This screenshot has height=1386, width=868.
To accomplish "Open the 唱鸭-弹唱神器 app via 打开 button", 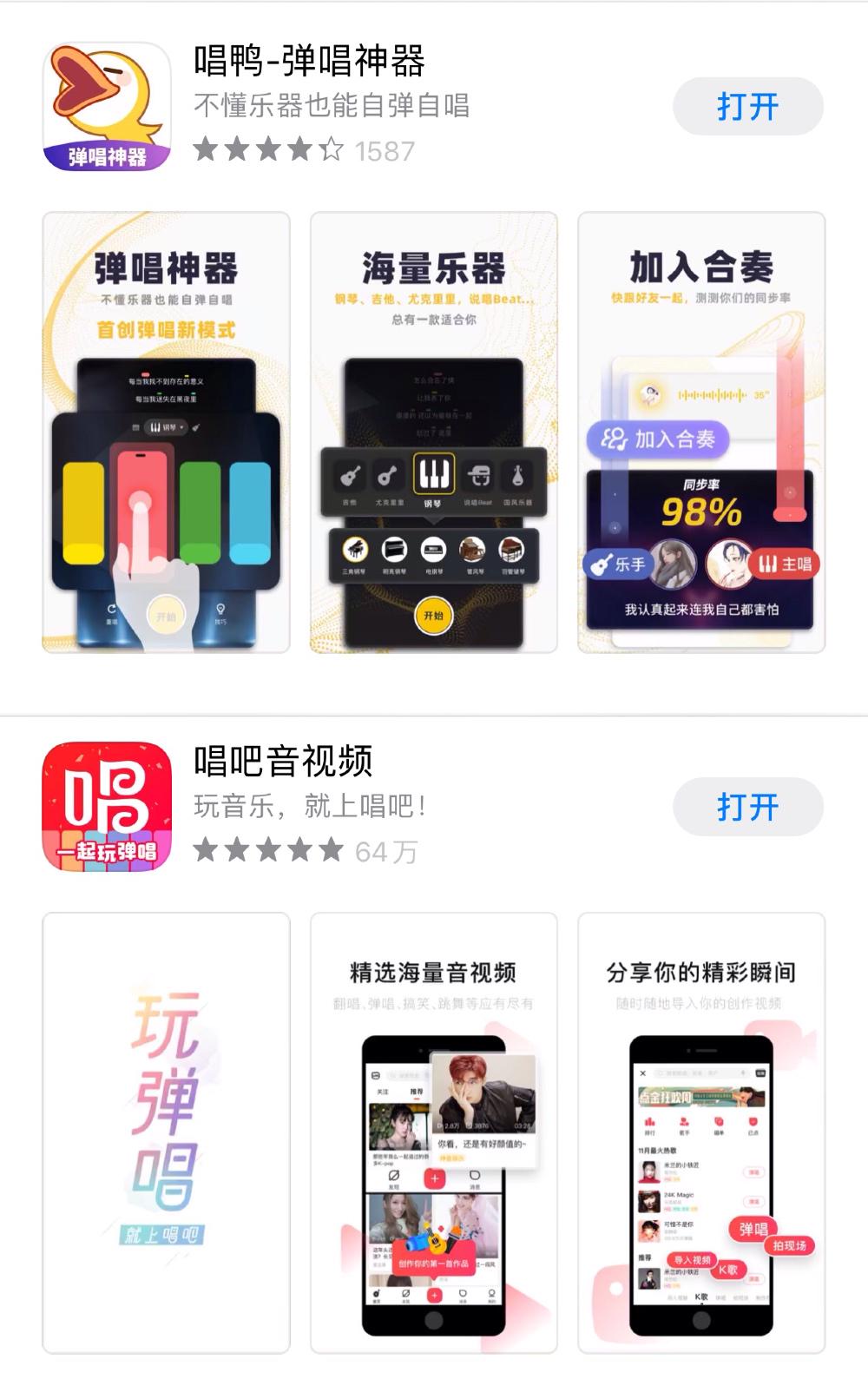I will pos(747,107).
